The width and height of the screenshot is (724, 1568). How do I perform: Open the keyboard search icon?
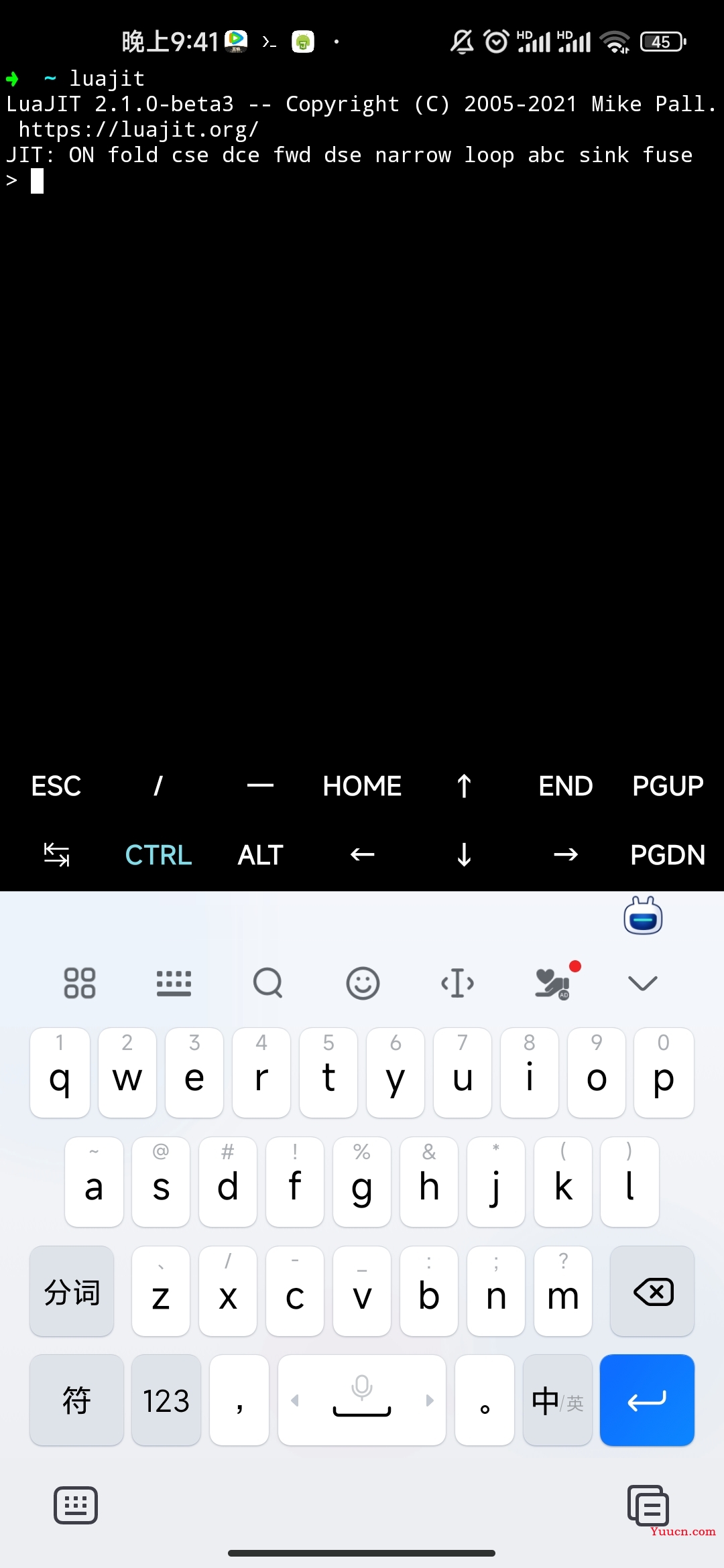click(x=268, y=984)
